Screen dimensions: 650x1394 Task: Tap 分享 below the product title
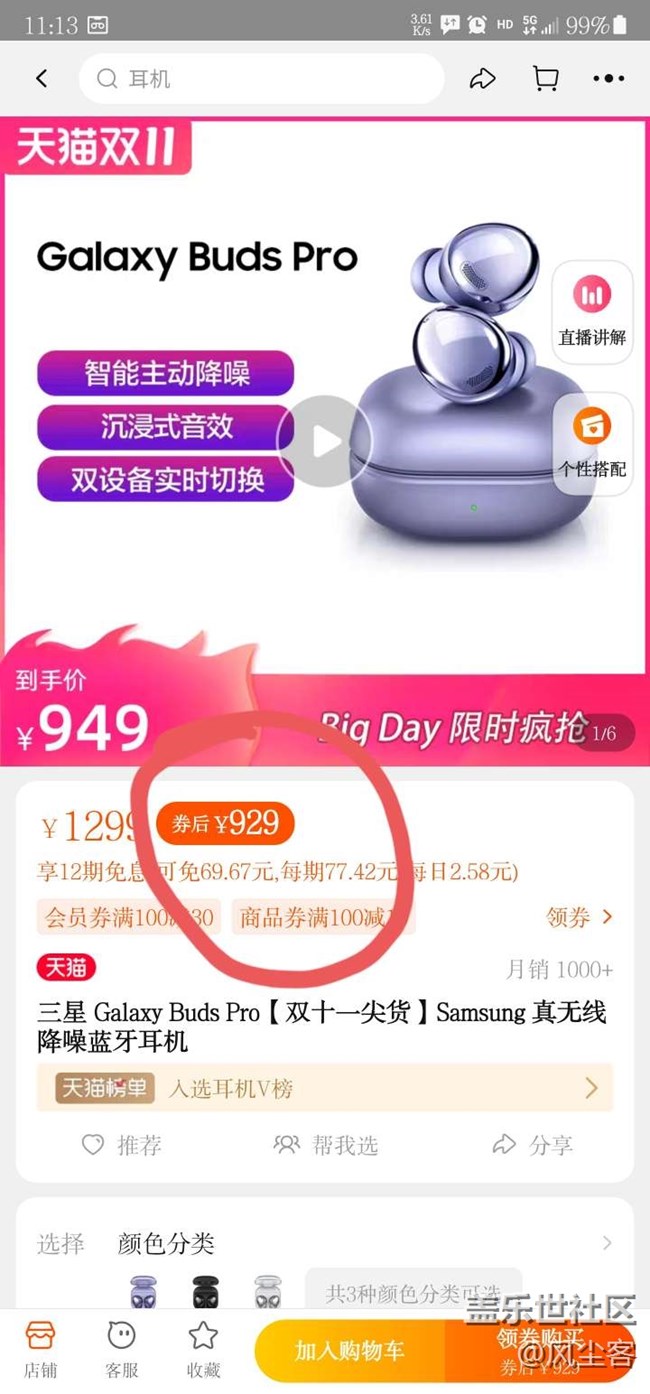pyautogui.click(x=533, y=1145)
